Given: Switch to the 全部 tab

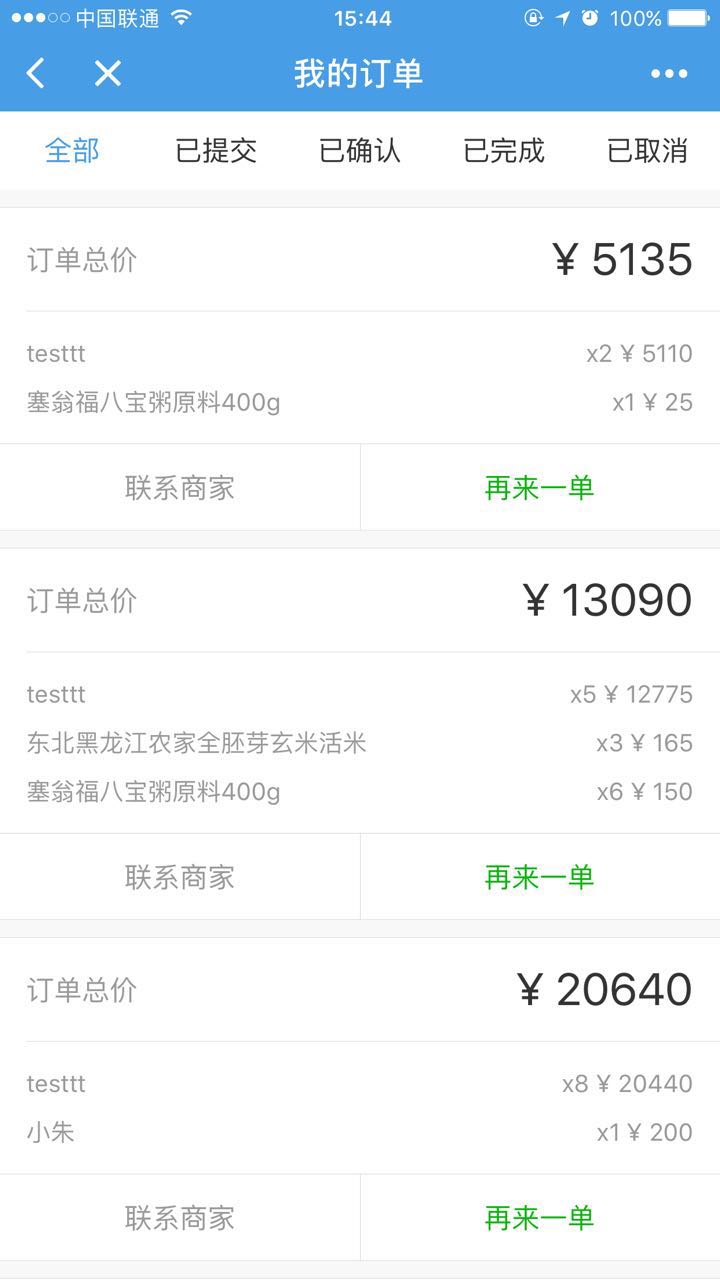Looking at the screenshot, I should [x=72, y=150].
